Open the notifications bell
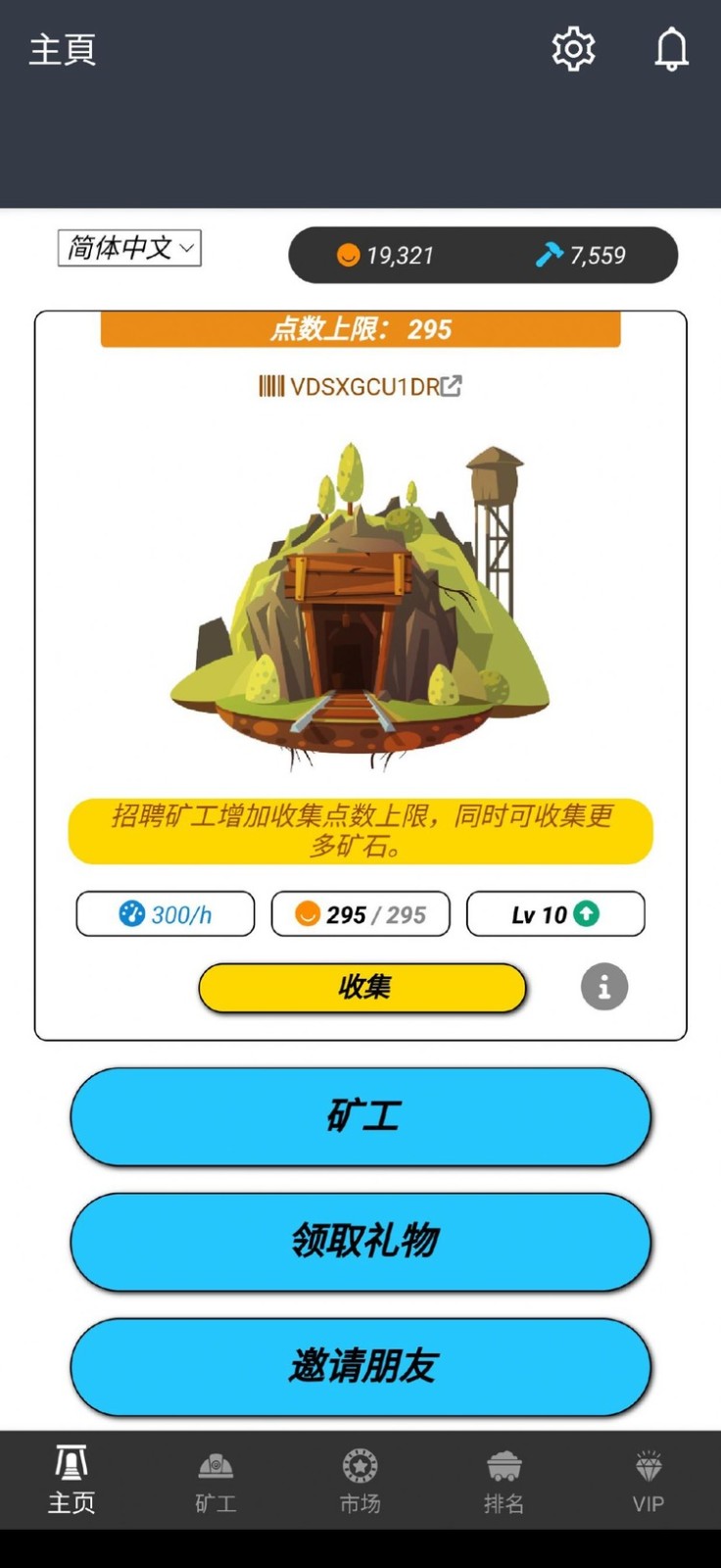Screen dimensions: 721x1568 (x=671, y=49)
